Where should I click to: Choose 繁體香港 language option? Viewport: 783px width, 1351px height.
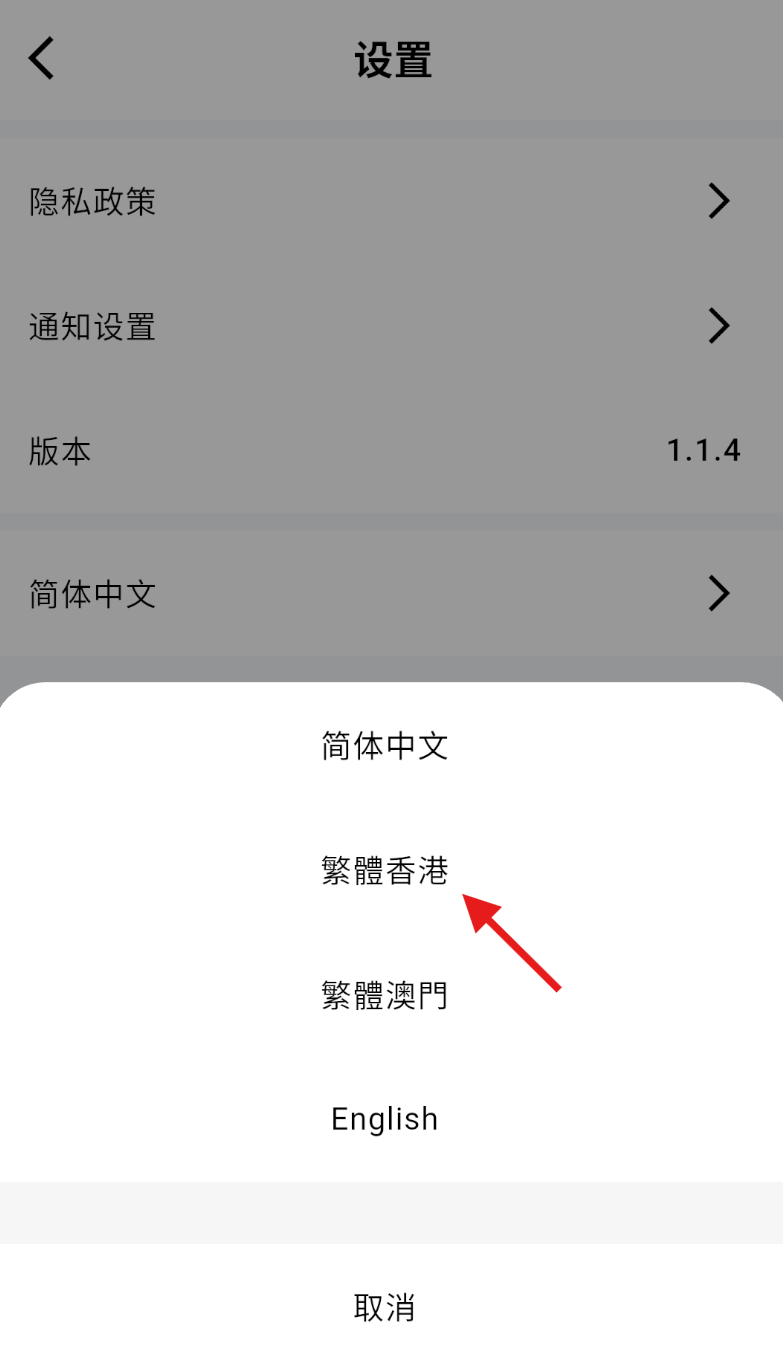coord(385,871)
